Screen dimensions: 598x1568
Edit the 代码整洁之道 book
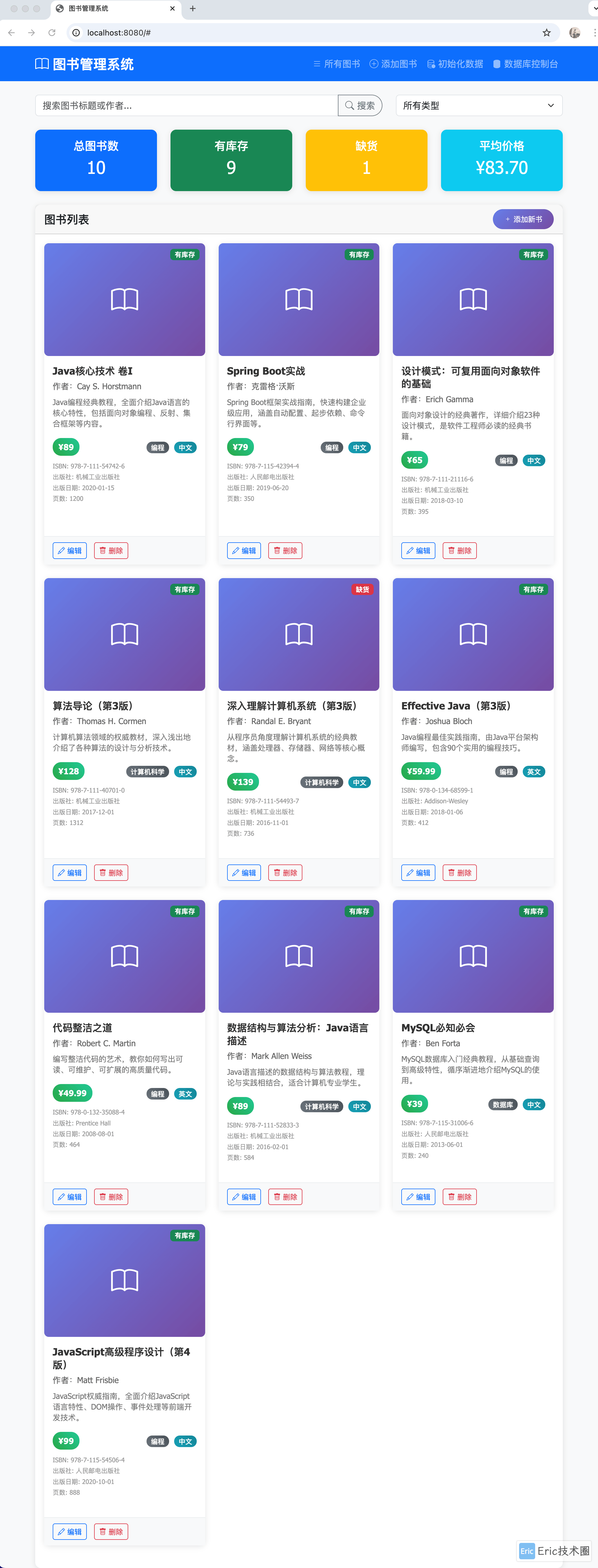pyautogui.click(x=69, y=1197)
